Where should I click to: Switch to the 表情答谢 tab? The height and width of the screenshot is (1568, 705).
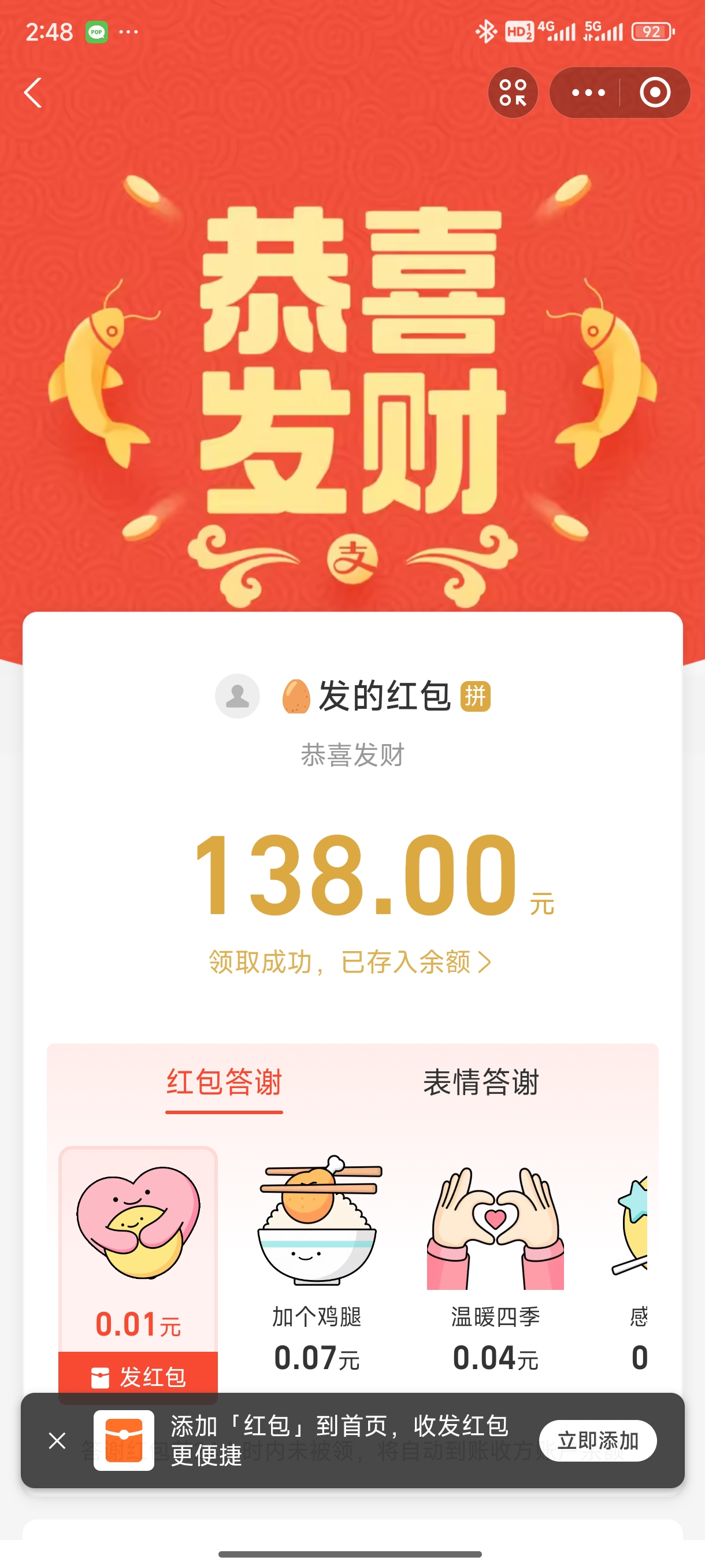pos(481,1083)
